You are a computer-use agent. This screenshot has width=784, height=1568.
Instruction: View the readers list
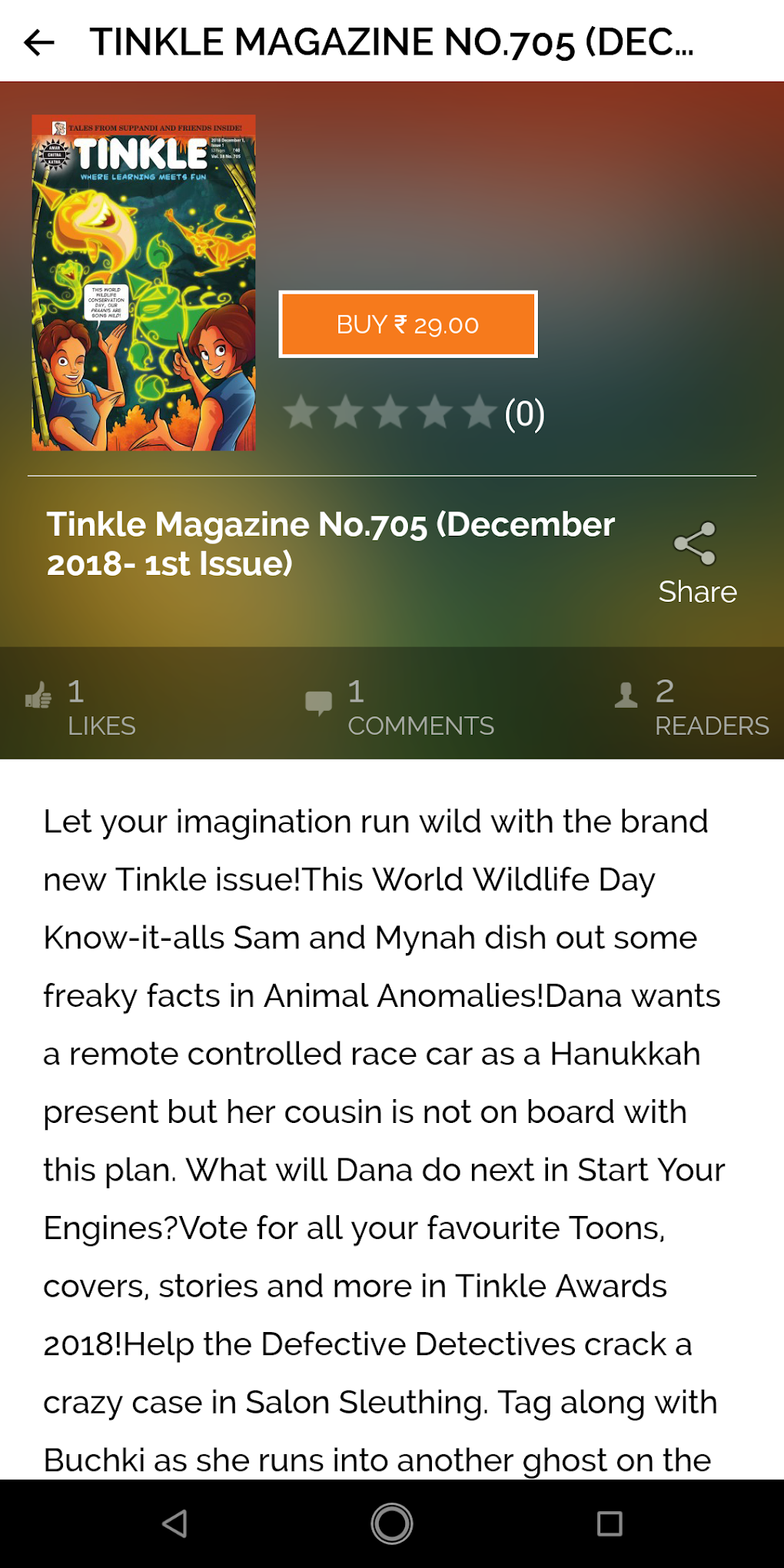(692, 706)
